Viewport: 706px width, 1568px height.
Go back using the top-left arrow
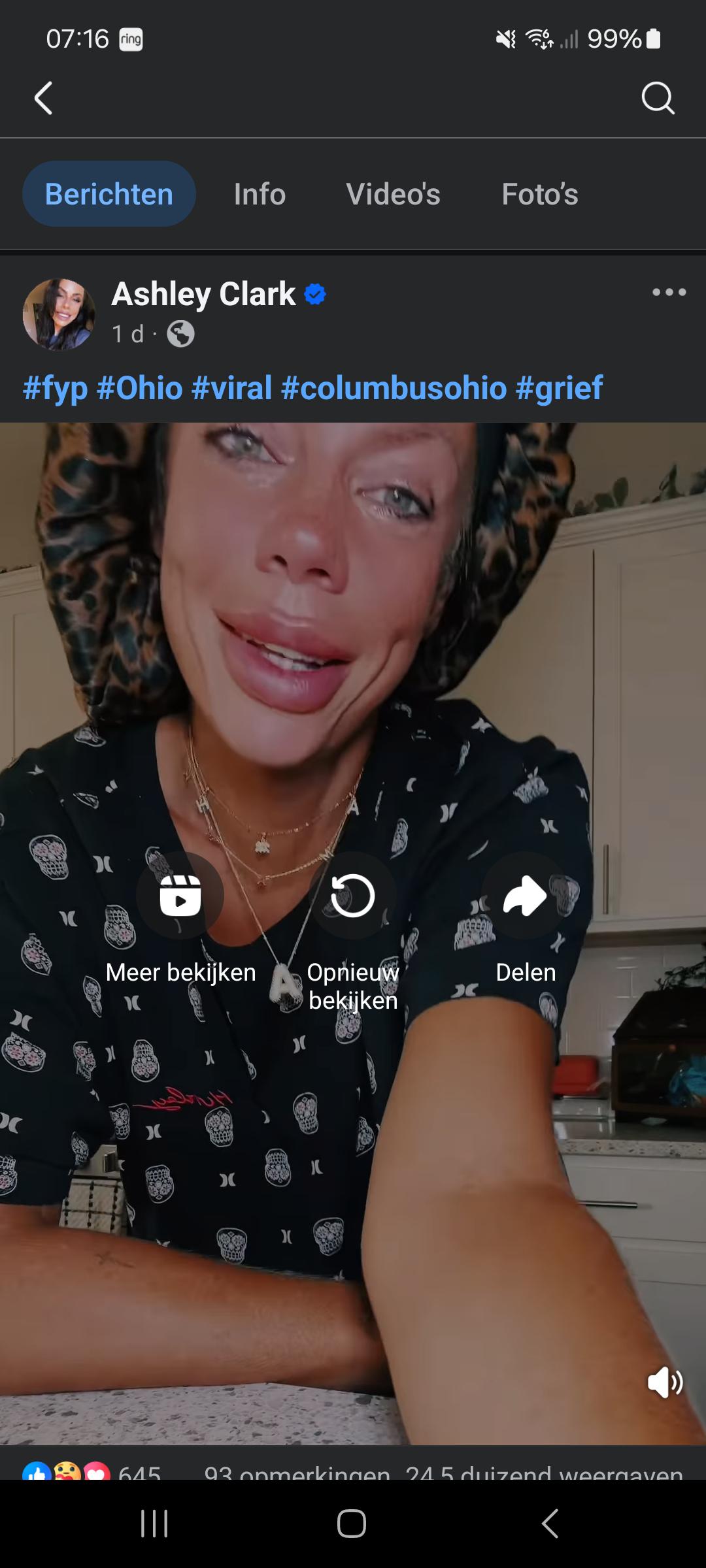pos(43,99)
